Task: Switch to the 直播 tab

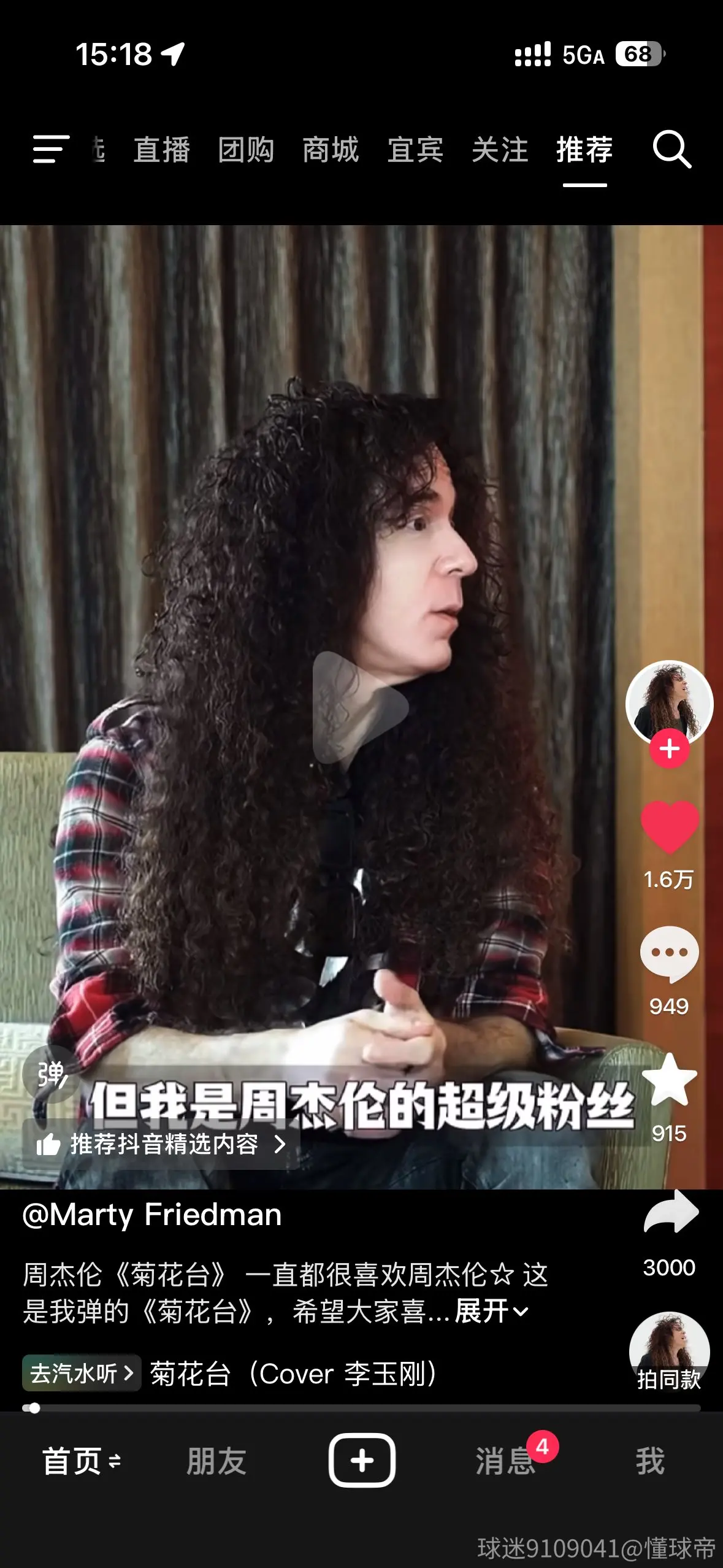Action: tap(162, 150)
